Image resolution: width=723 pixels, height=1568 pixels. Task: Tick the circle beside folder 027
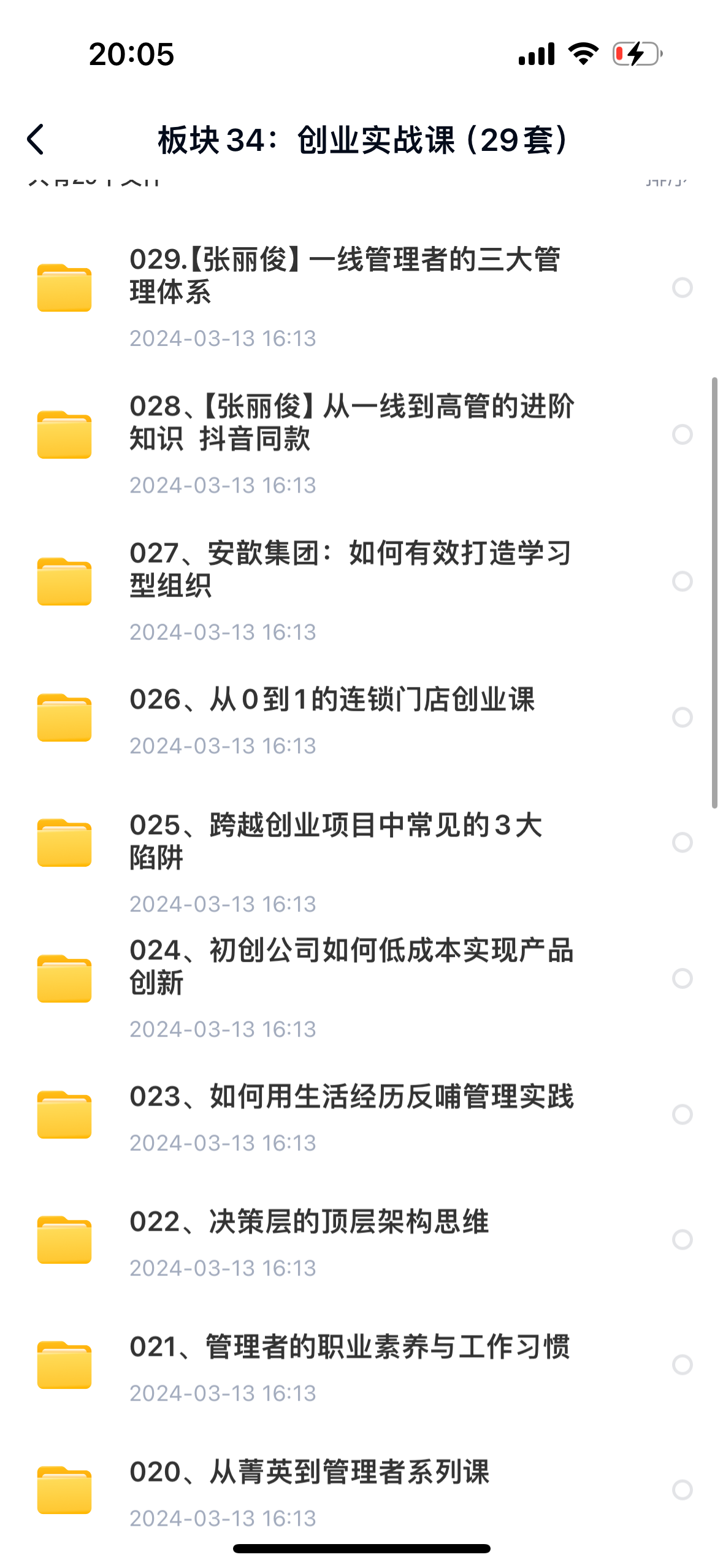[682, 582]
